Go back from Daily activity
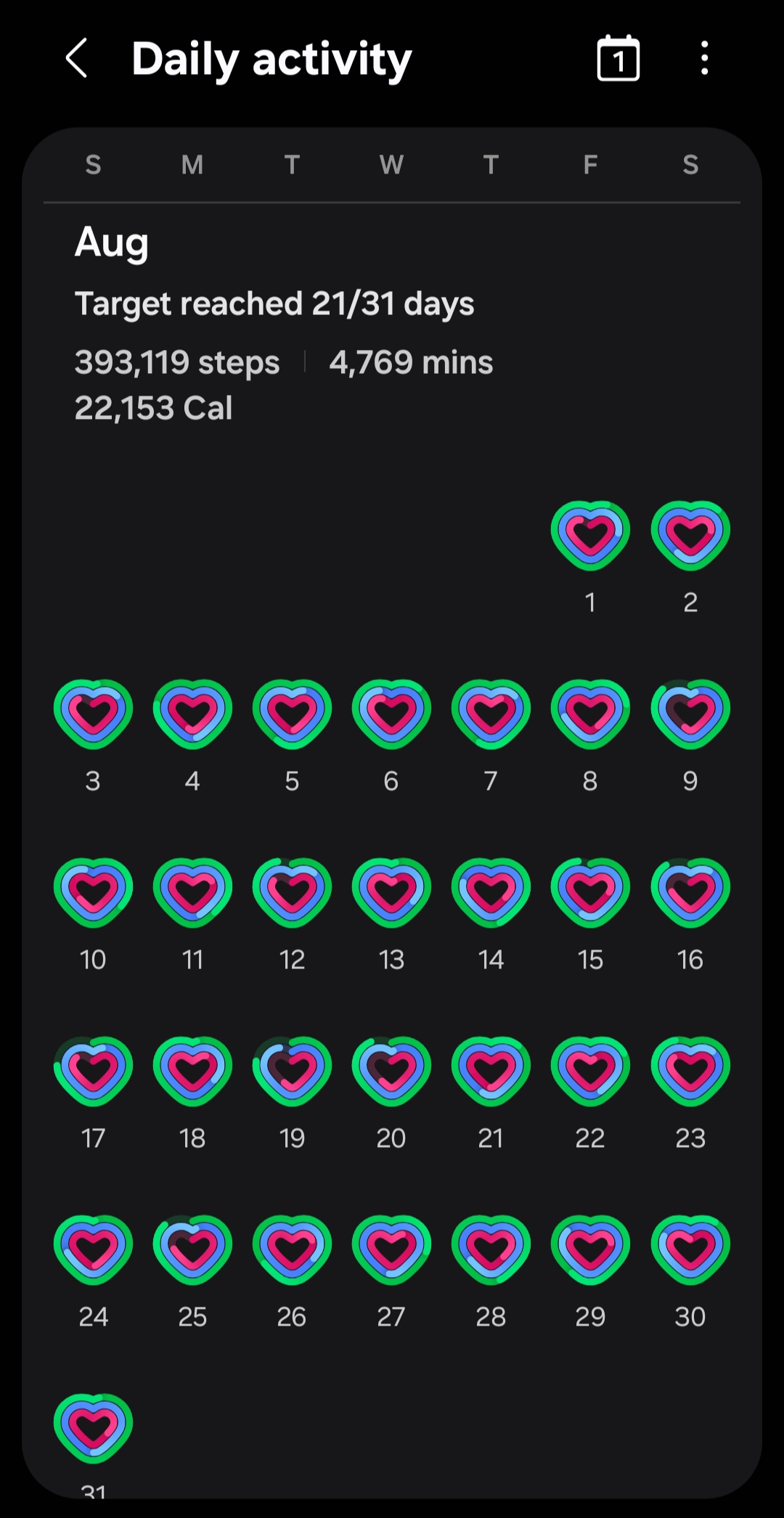784x1518 pixels. tap(77, 58)
